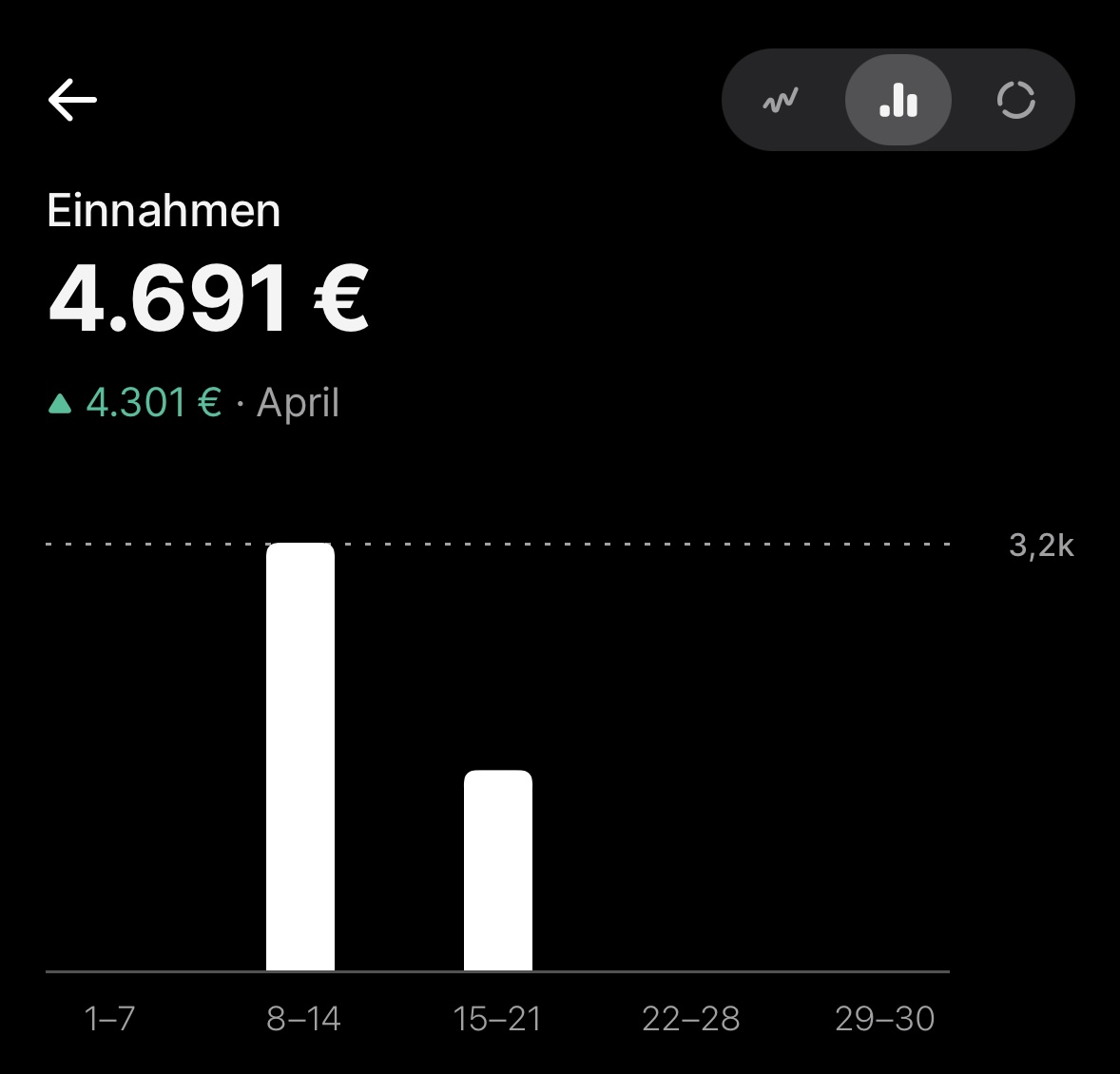Screen dimensions: 1120x1074
Task: Select the 8–14 income bar
Action: (x=300, y=757)
